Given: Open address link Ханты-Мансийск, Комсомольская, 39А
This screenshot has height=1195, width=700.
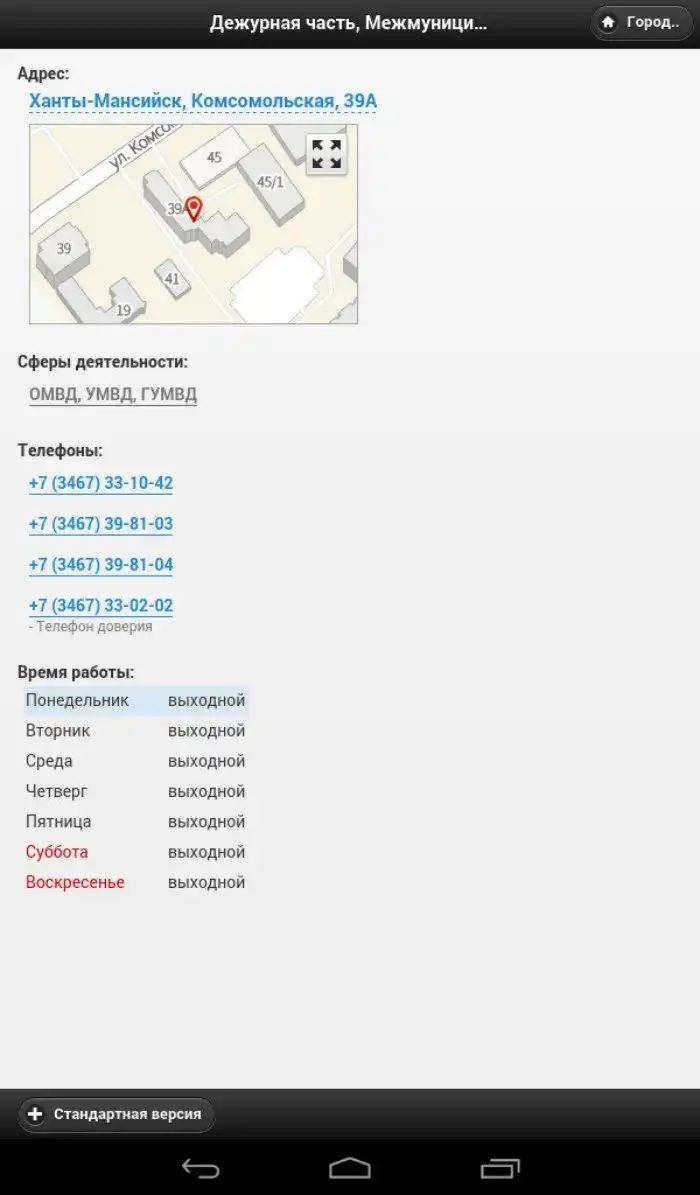Looking at the screenshot, I should click(203, 101).
